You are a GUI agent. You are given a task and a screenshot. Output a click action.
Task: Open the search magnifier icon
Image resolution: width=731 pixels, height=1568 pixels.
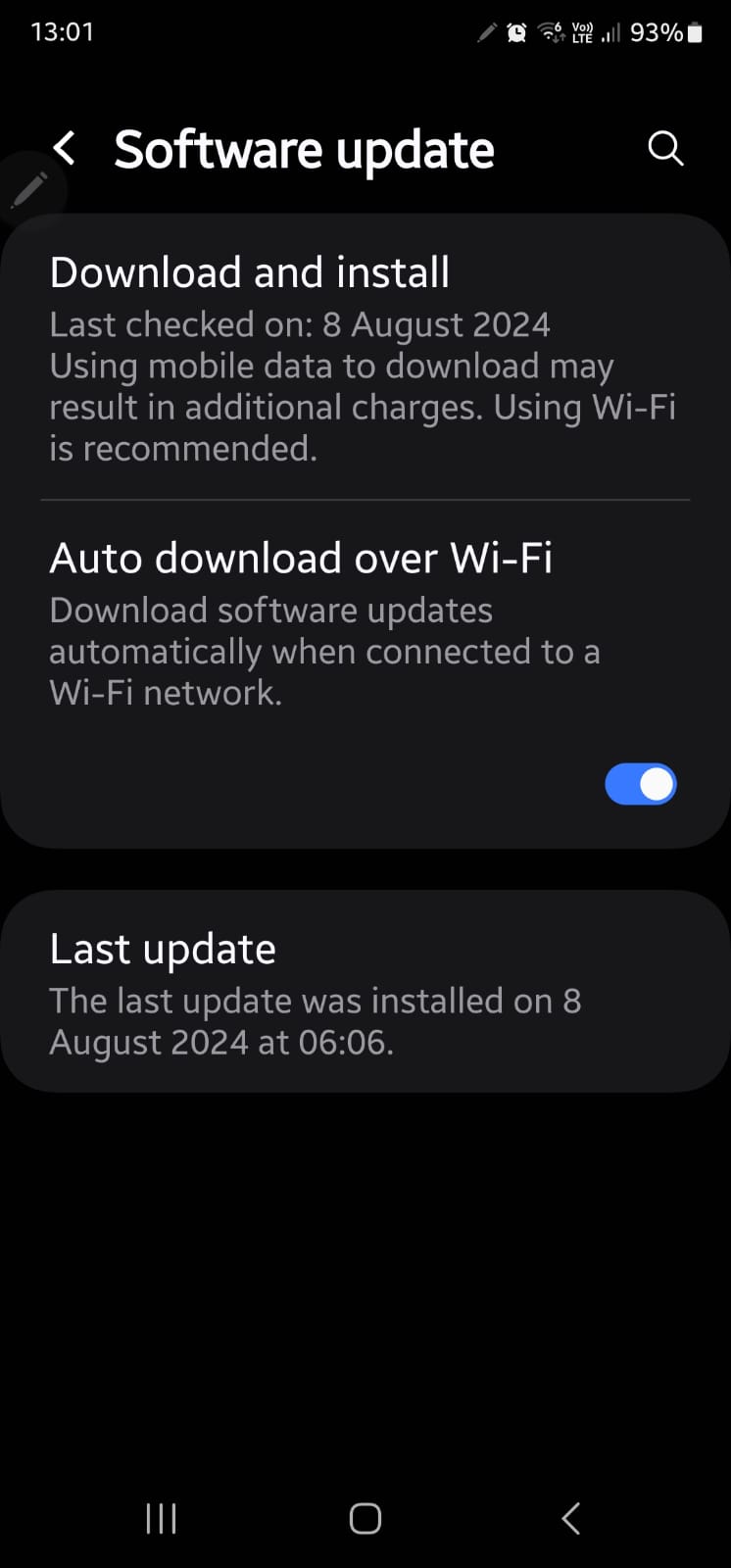tap(665, 149)
